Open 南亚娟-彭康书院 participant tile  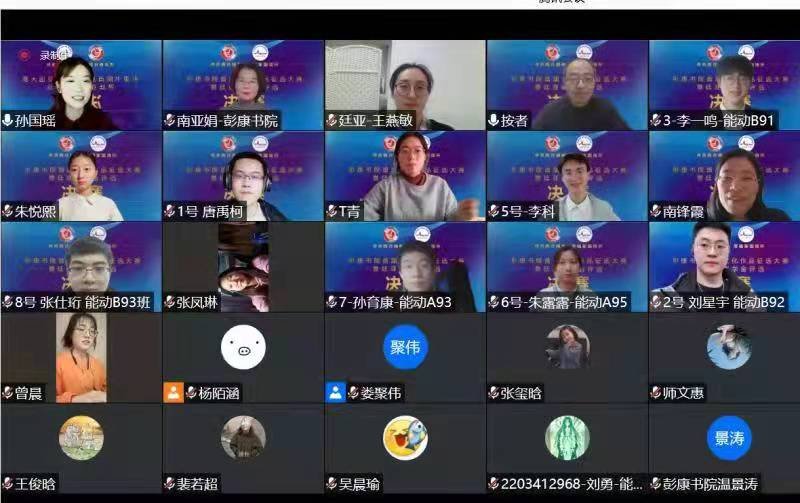(243, 85)
